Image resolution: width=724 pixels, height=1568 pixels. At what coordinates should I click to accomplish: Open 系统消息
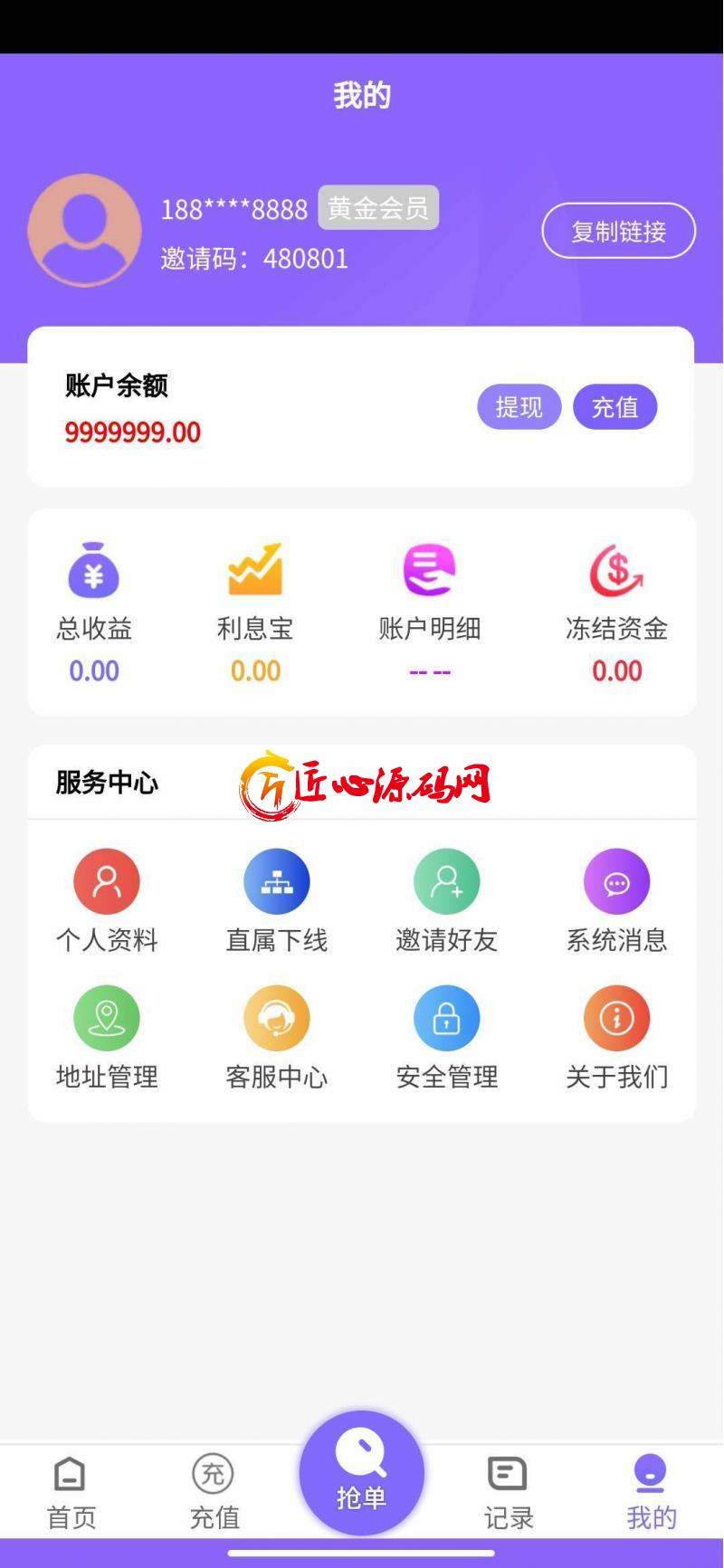616,901
